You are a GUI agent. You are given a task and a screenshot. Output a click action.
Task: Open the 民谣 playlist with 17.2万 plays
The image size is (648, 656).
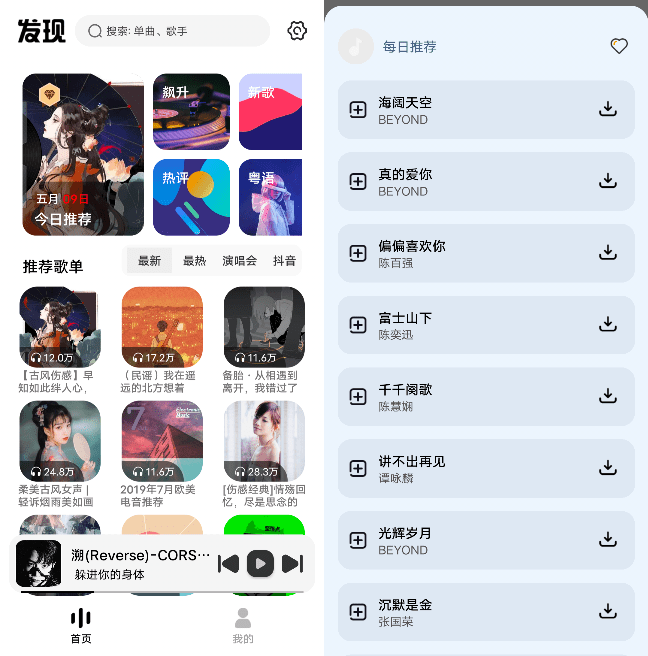(x=162, y=327)
